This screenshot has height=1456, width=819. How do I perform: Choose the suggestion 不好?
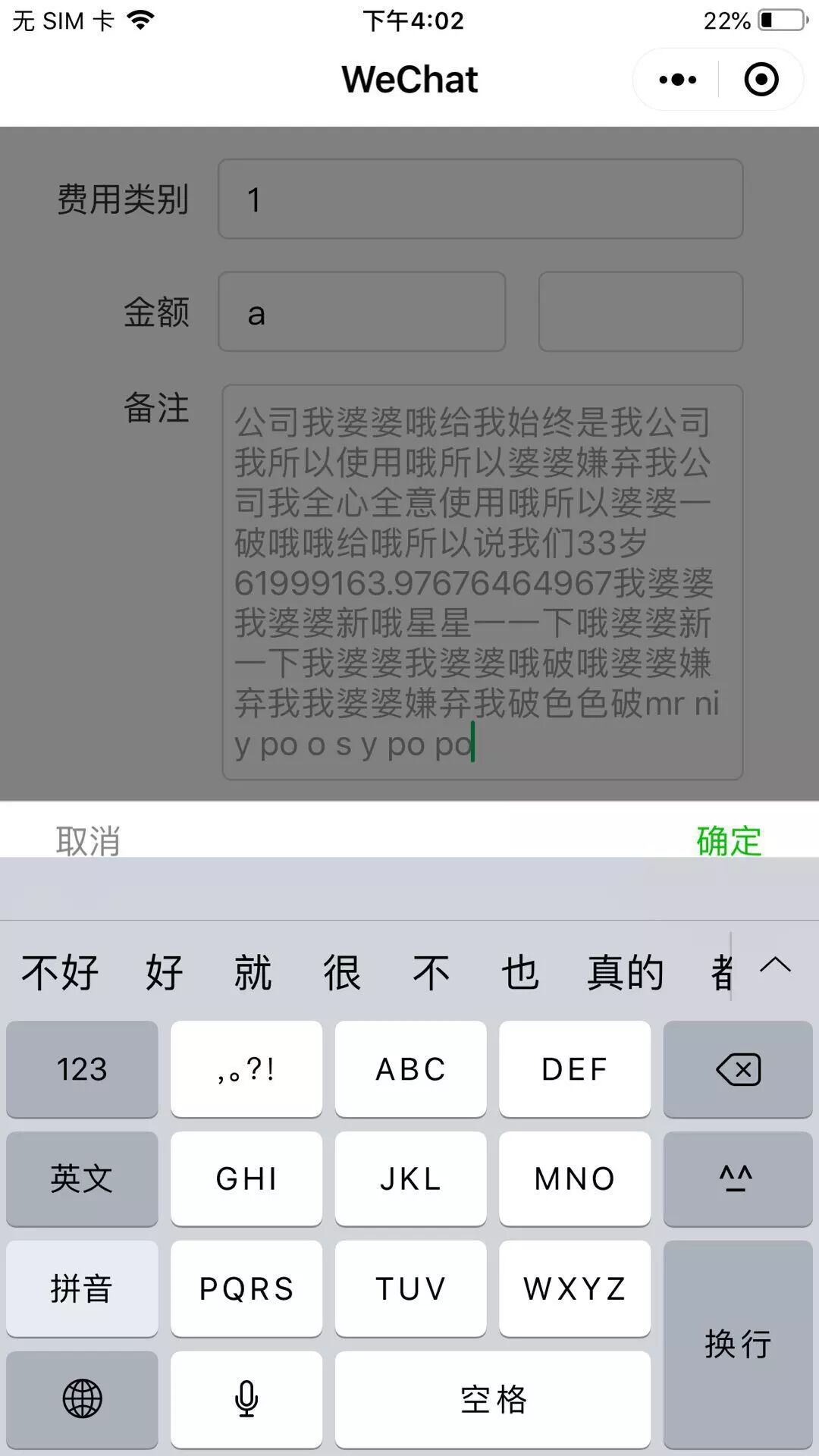(60, 973)
